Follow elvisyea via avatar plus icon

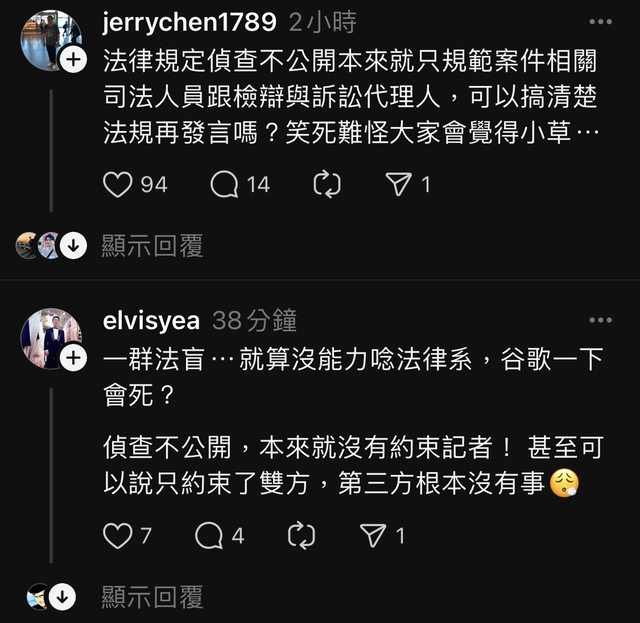(73, 360)
